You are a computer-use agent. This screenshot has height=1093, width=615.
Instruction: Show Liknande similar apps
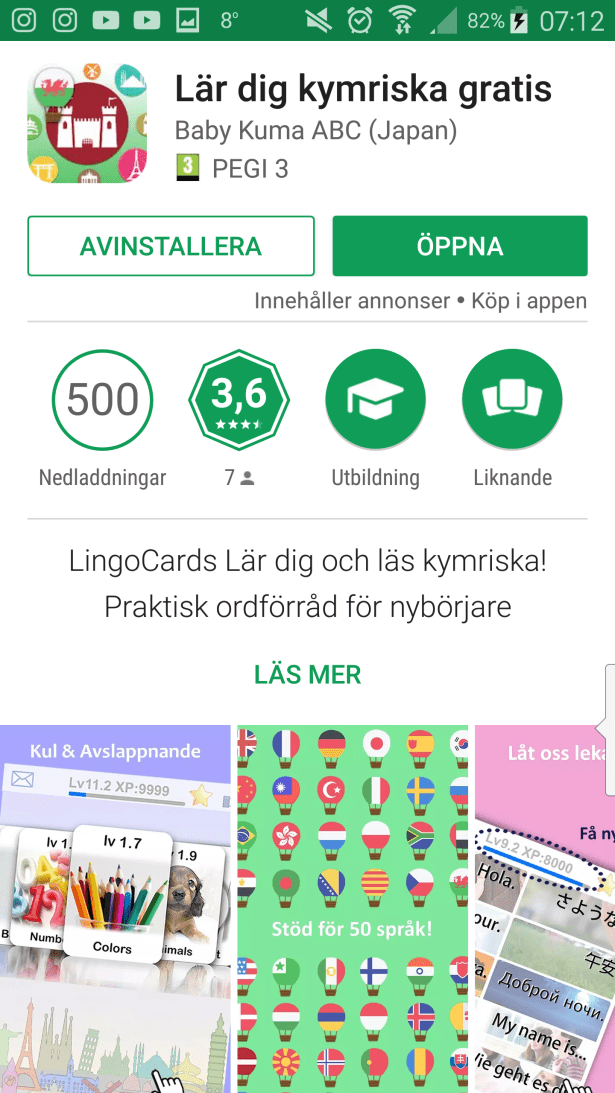coord(512,400)
